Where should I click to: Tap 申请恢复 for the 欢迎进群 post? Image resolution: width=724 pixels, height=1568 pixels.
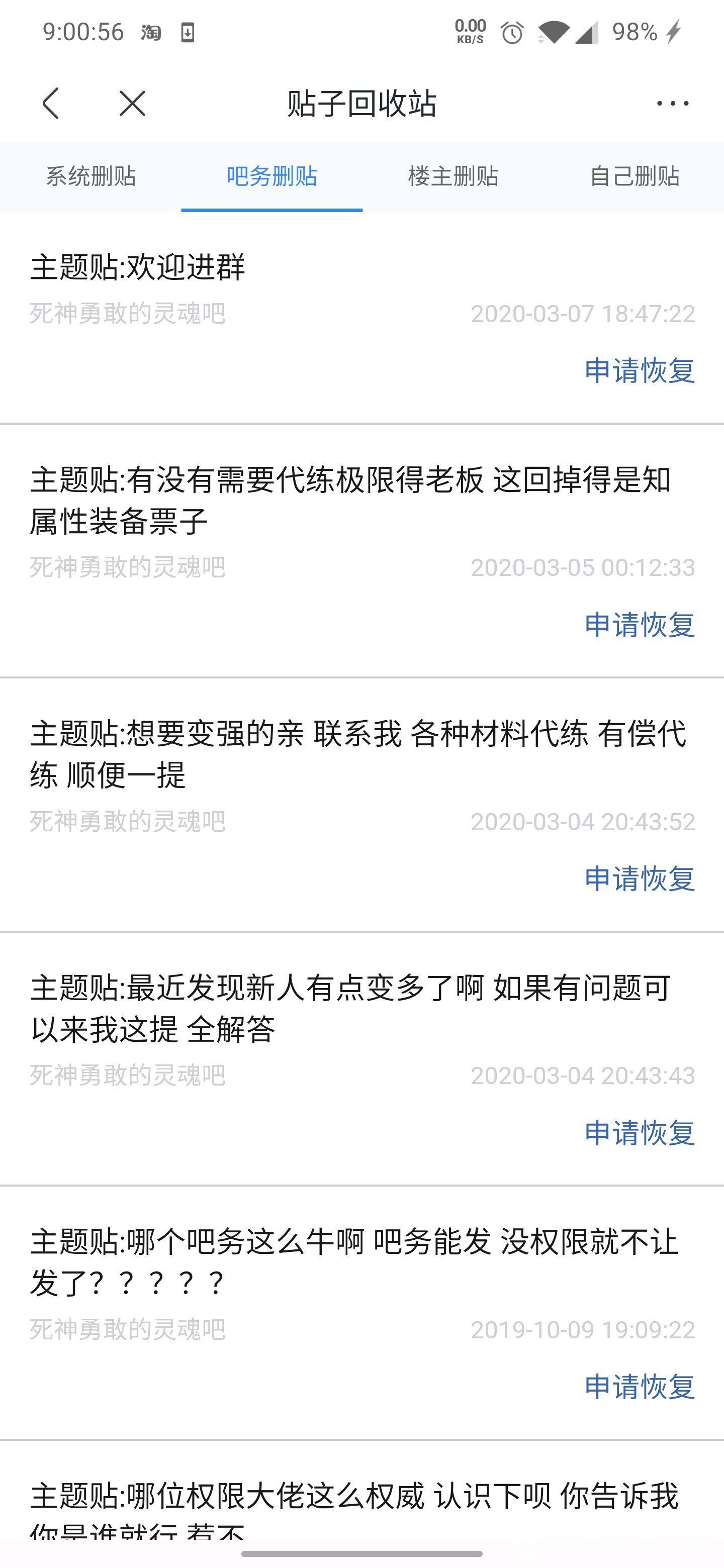640,371
